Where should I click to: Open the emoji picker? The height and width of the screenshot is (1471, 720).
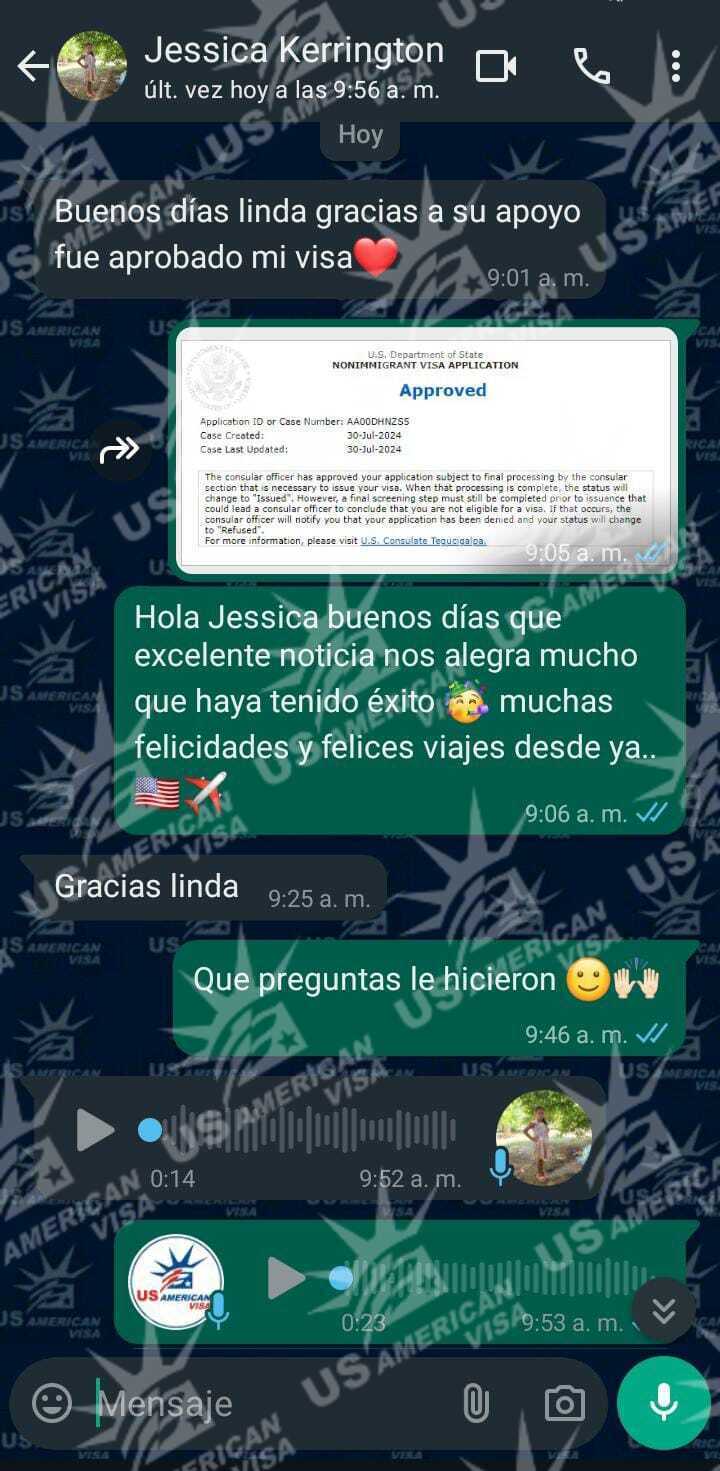coord(52,1403)
